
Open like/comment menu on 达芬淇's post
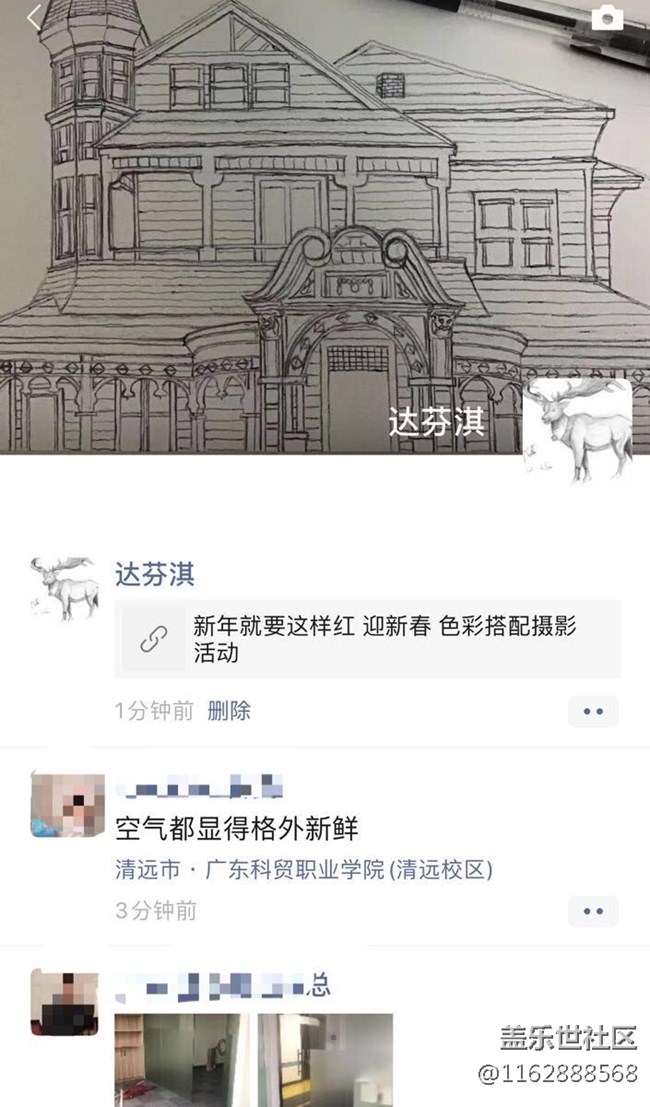pos(593,711)
